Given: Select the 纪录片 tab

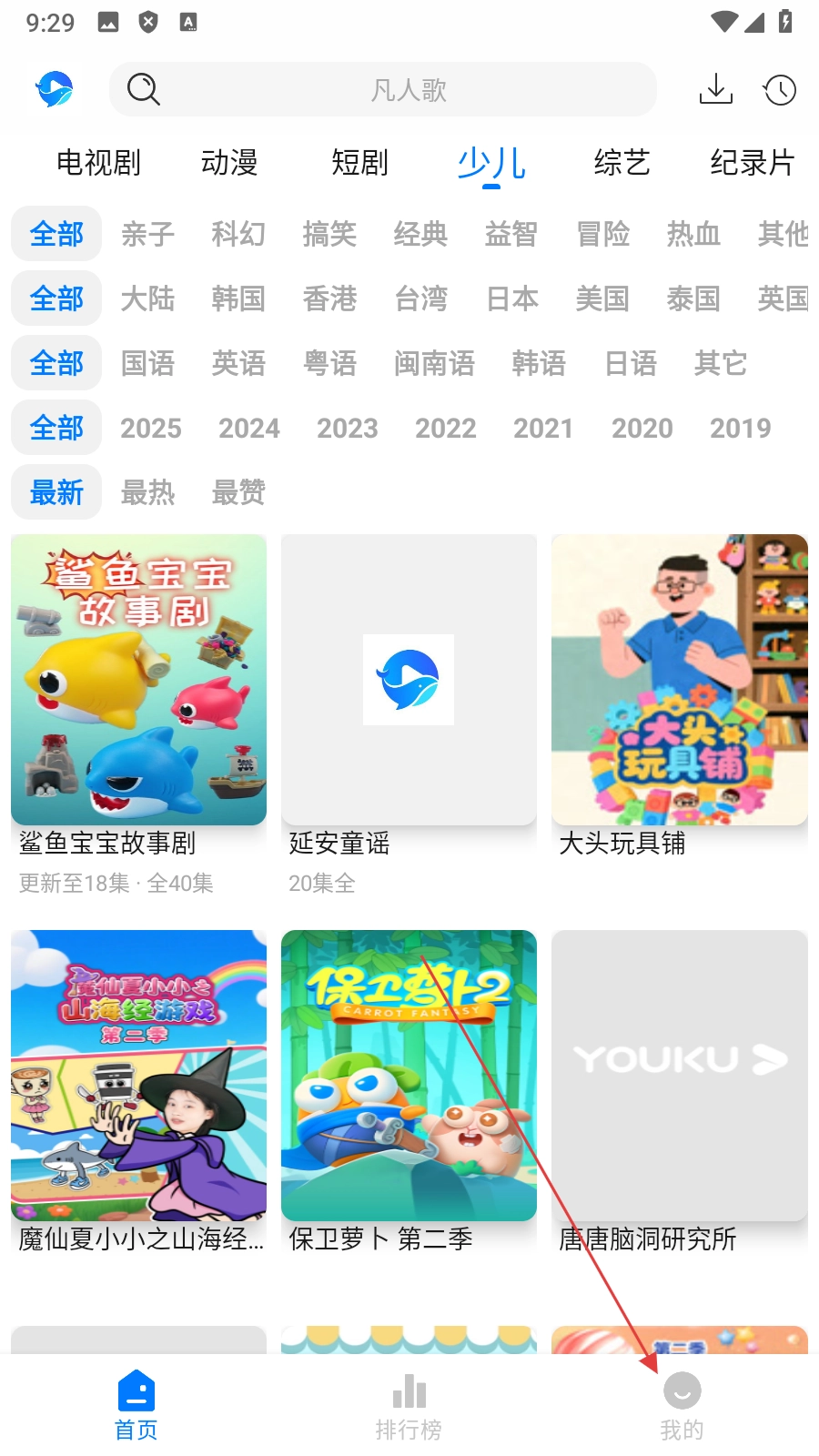Looking at the screenshot, I should pos(753,163).
